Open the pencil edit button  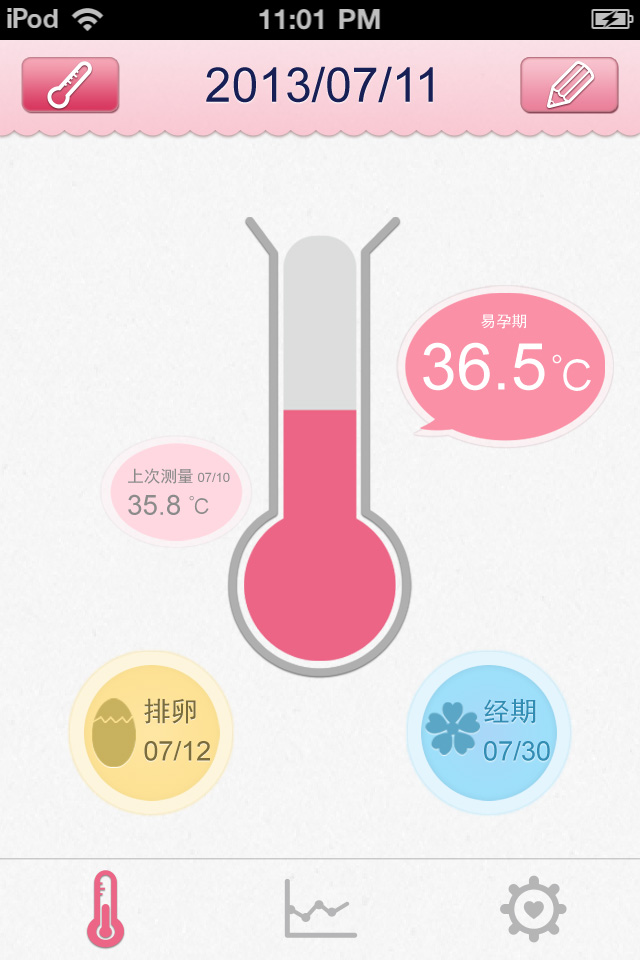(x=569, y=85)
